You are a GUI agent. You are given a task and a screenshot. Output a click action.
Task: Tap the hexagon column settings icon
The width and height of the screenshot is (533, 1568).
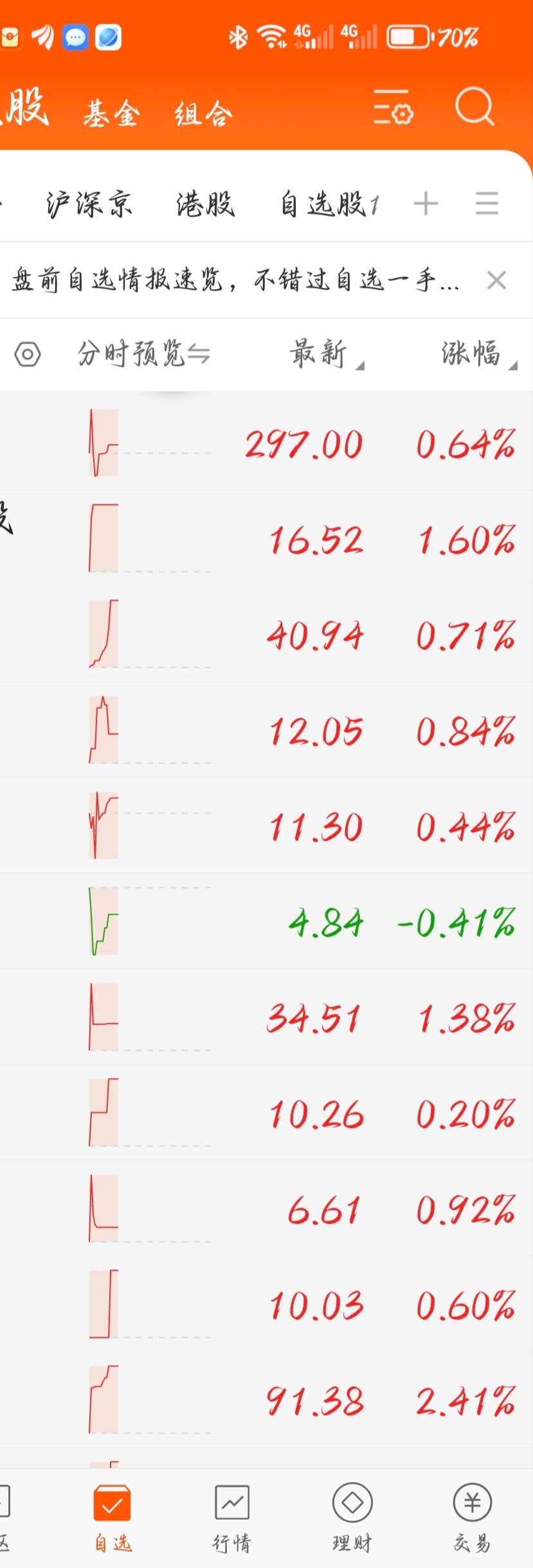pos(28,354)
